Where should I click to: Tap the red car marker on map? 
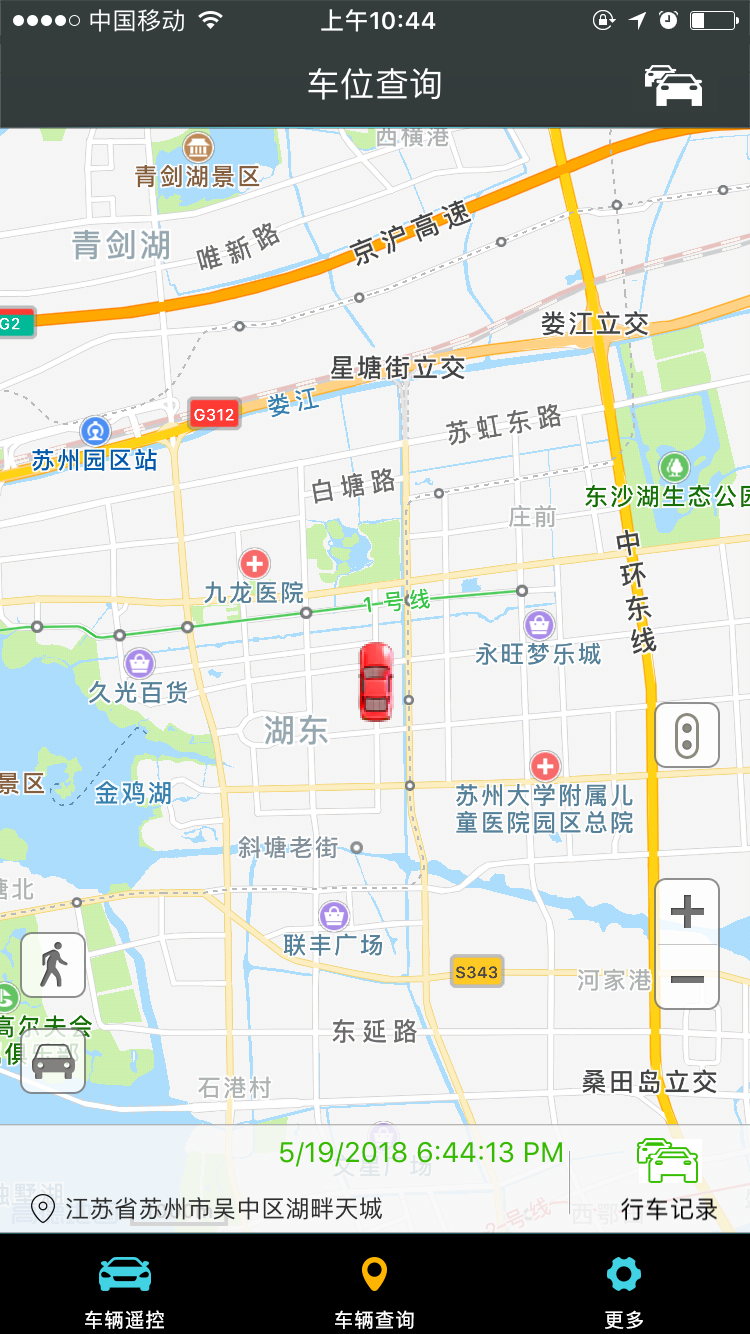(x=376, y=681)
